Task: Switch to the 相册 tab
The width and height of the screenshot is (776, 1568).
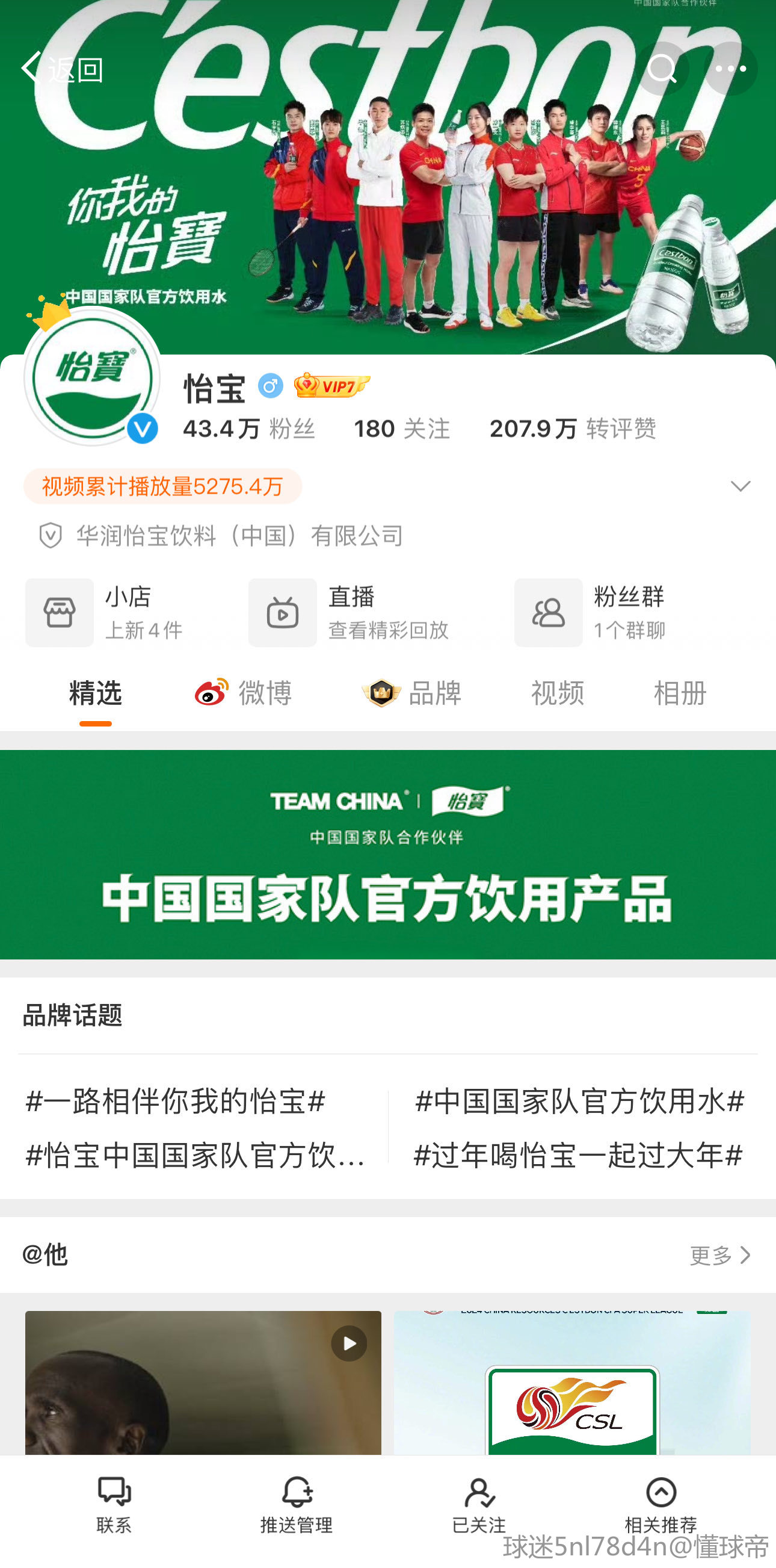Action: click(x=679, y=693)
